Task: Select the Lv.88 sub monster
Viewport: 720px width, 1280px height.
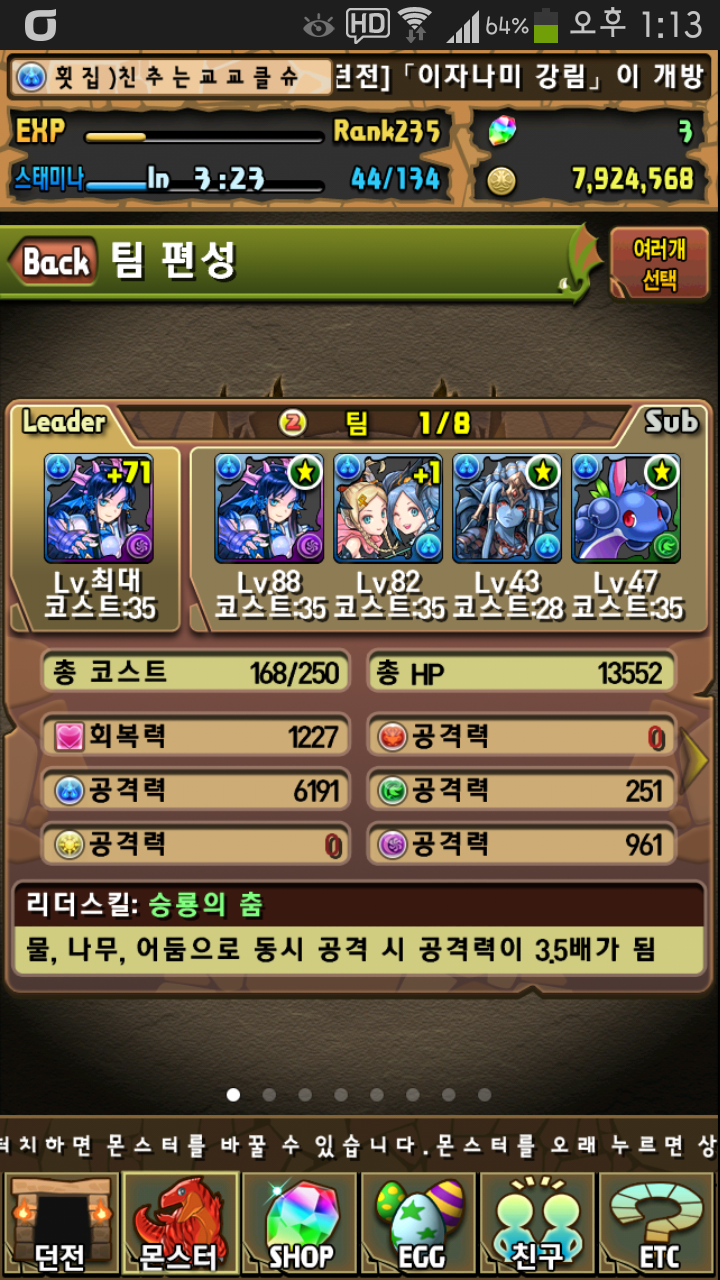Action: [x=270, y=508]
